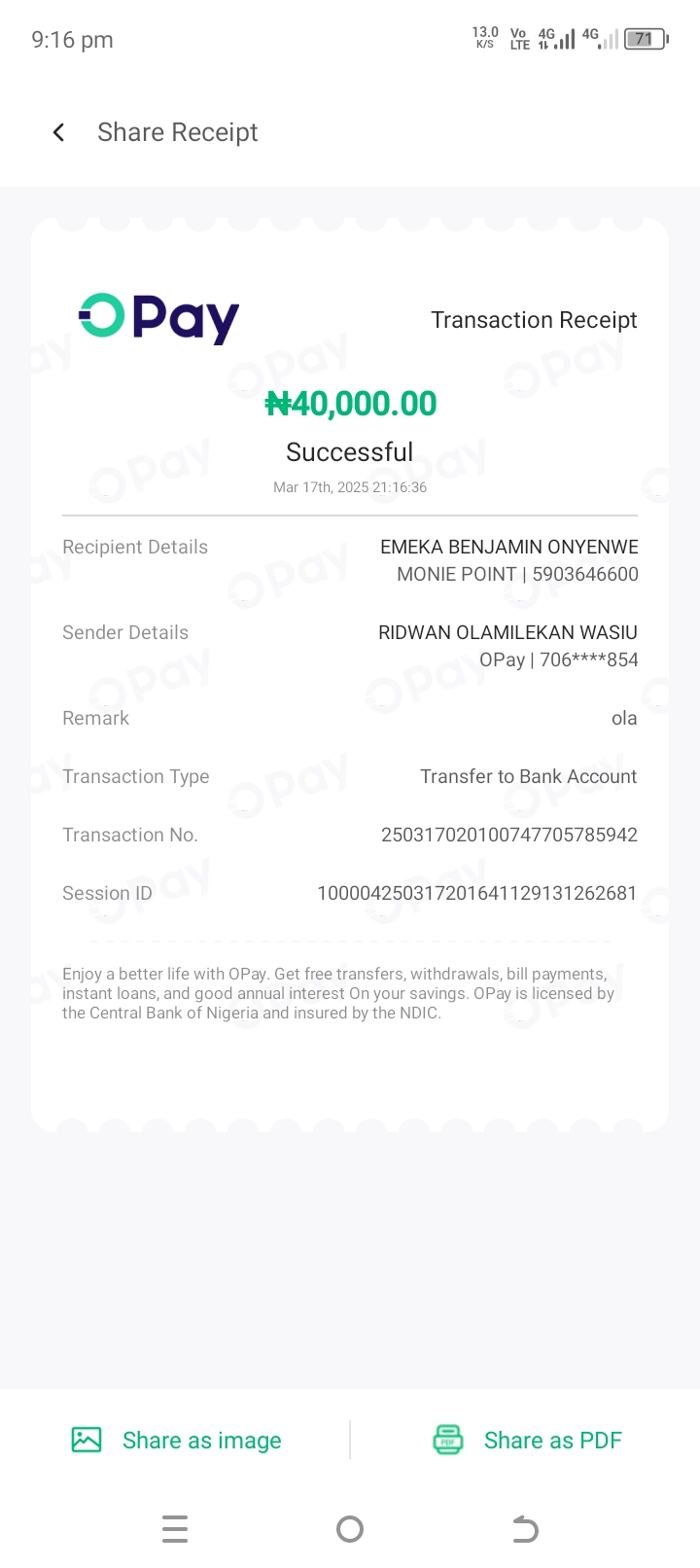This screenshot has height=1568, width=700.
Task: Go to the home screen
Action: [350, 1529]
